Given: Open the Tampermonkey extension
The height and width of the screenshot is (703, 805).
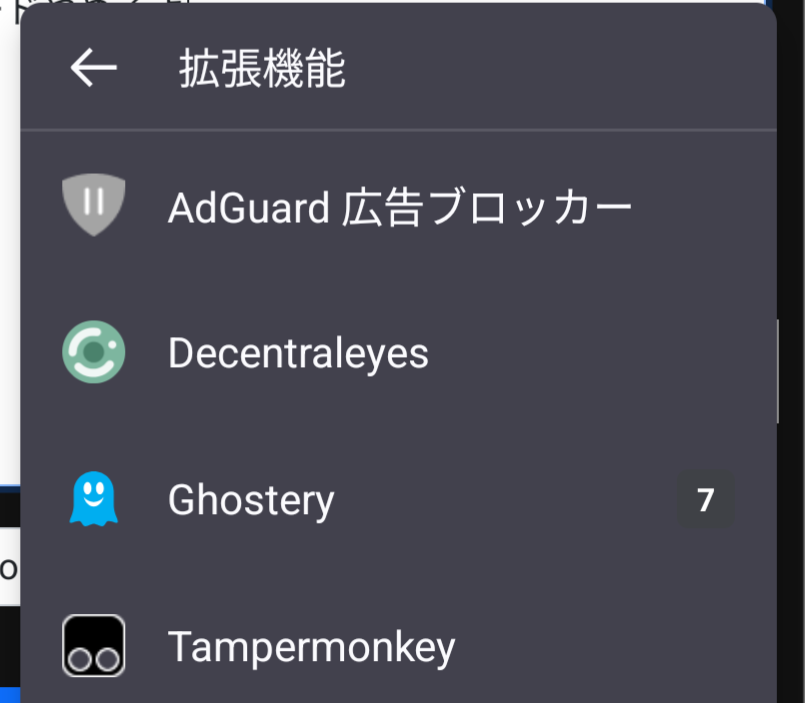Looking at the screenshot, I should (x=311, y=646).
